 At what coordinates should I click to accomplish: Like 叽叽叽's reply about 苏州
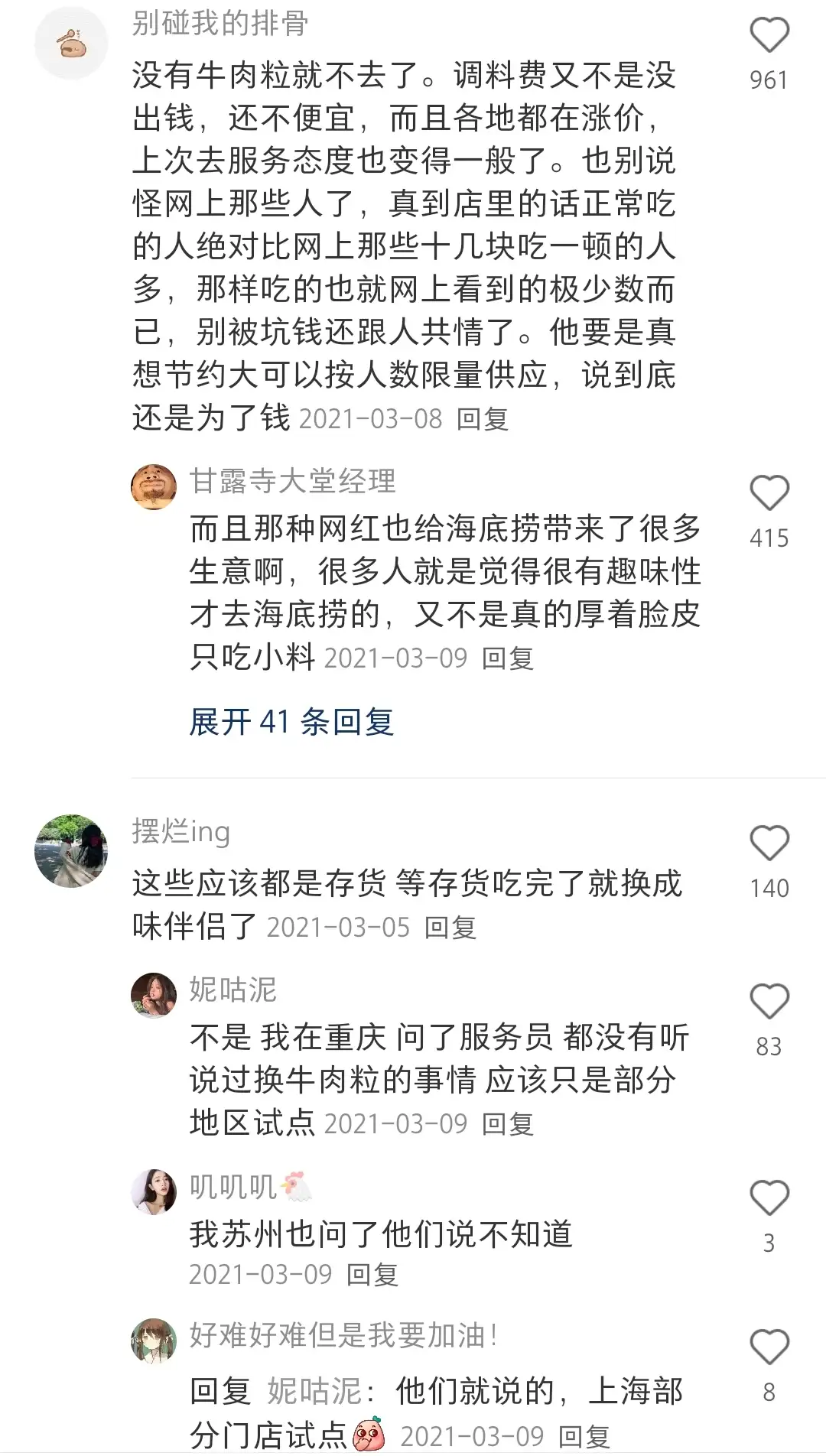(769, 1198)
